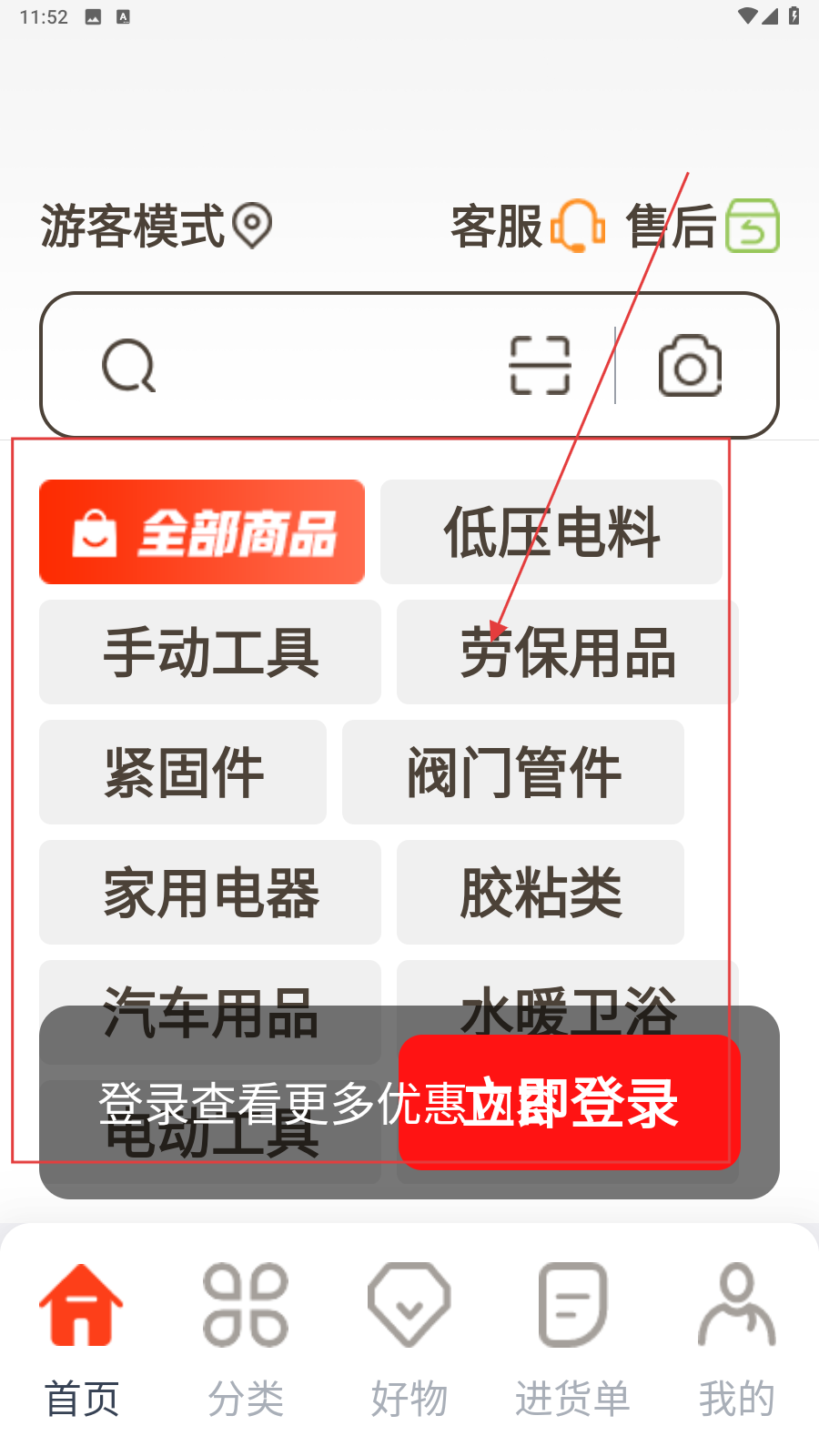Open 劳保用品 category
The width and height of the screenshot is (819, 1456).
click(x=567, y=652)
